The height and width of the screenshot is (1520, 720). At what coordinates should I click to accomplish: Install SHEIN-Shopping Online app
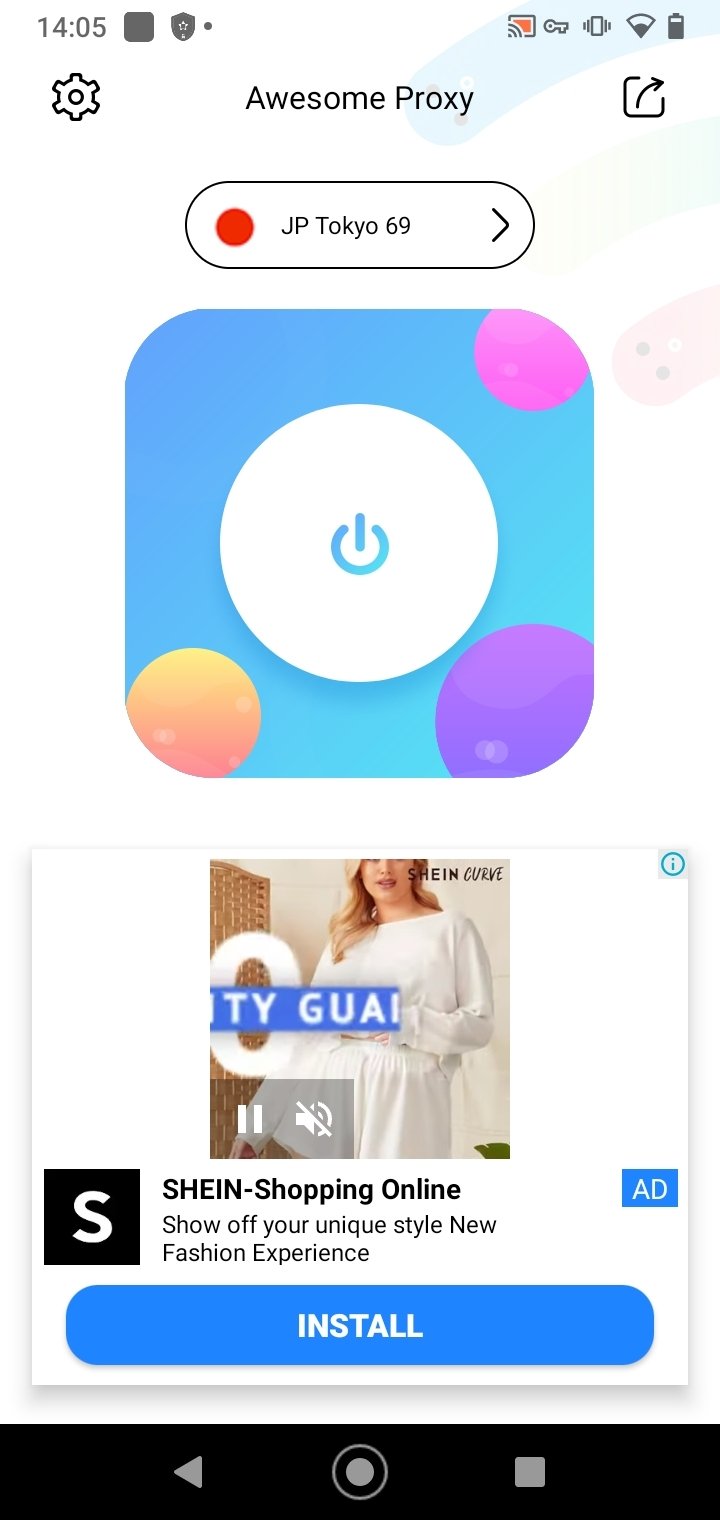coord(360,1325)
